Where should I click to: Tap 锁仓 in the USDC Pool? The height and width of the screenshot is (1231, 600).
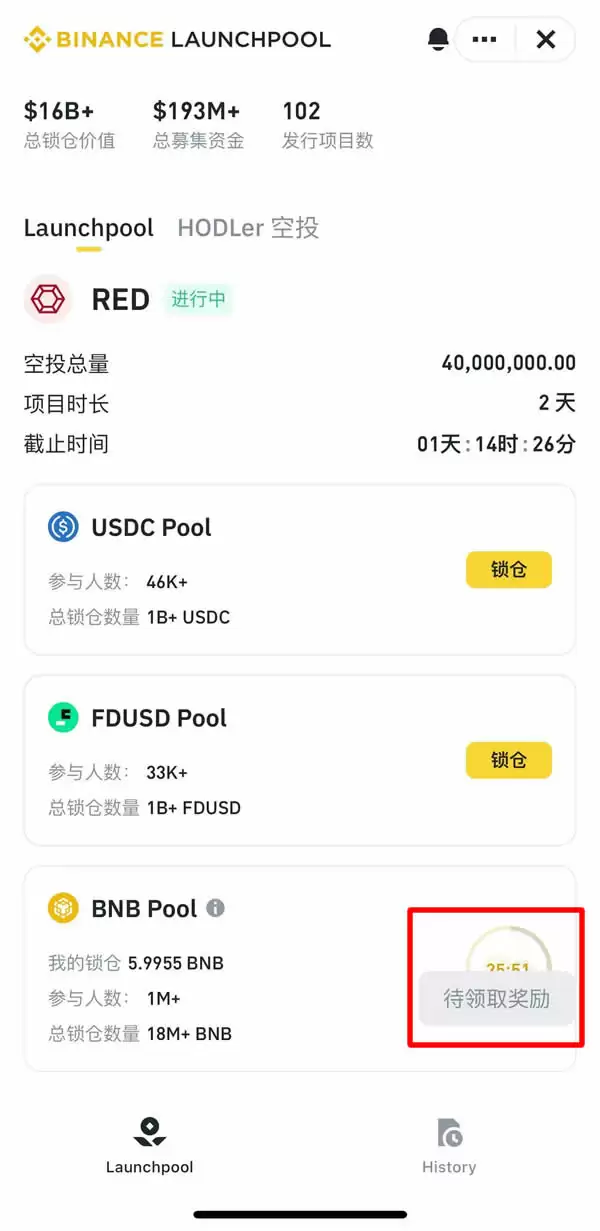click(x=508, y=570)
